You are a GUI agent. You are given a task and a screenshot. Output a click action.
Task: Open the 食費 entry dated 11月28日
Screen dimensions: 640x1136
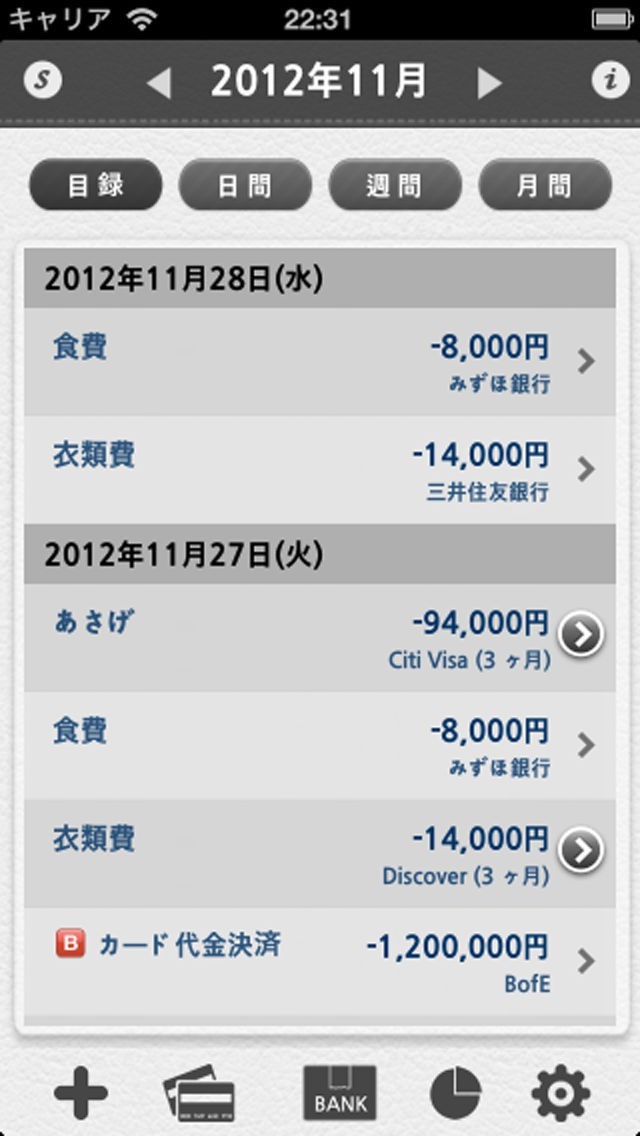point(320,362)
